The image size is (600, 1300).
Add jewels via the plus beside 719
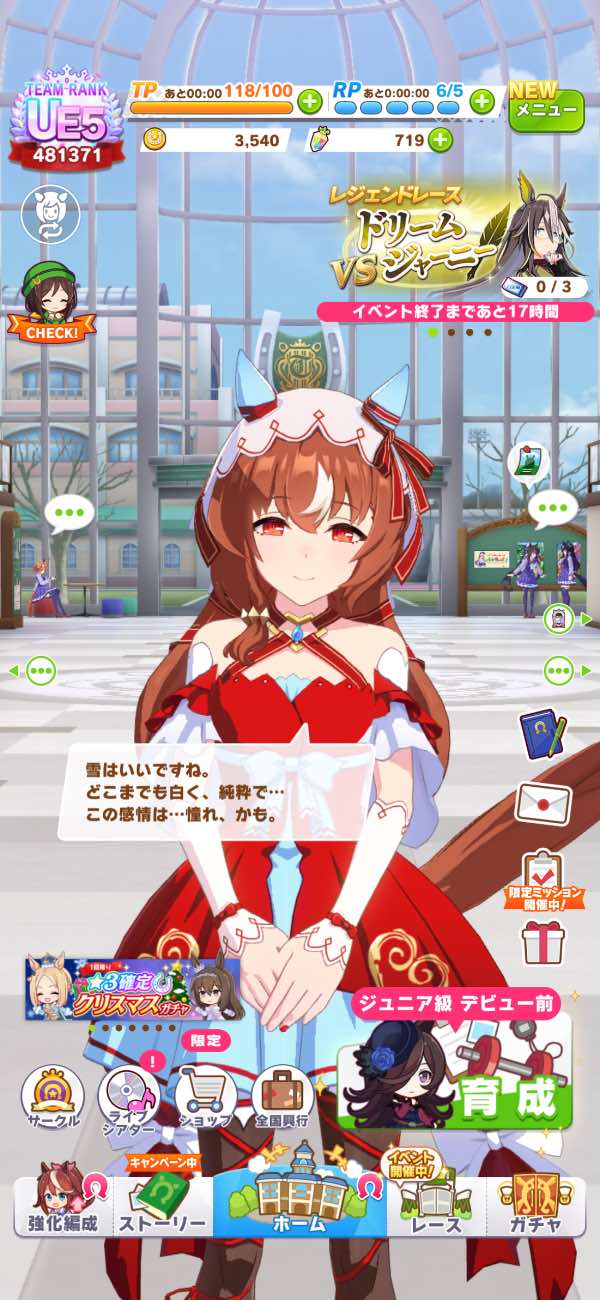[440, 141]
